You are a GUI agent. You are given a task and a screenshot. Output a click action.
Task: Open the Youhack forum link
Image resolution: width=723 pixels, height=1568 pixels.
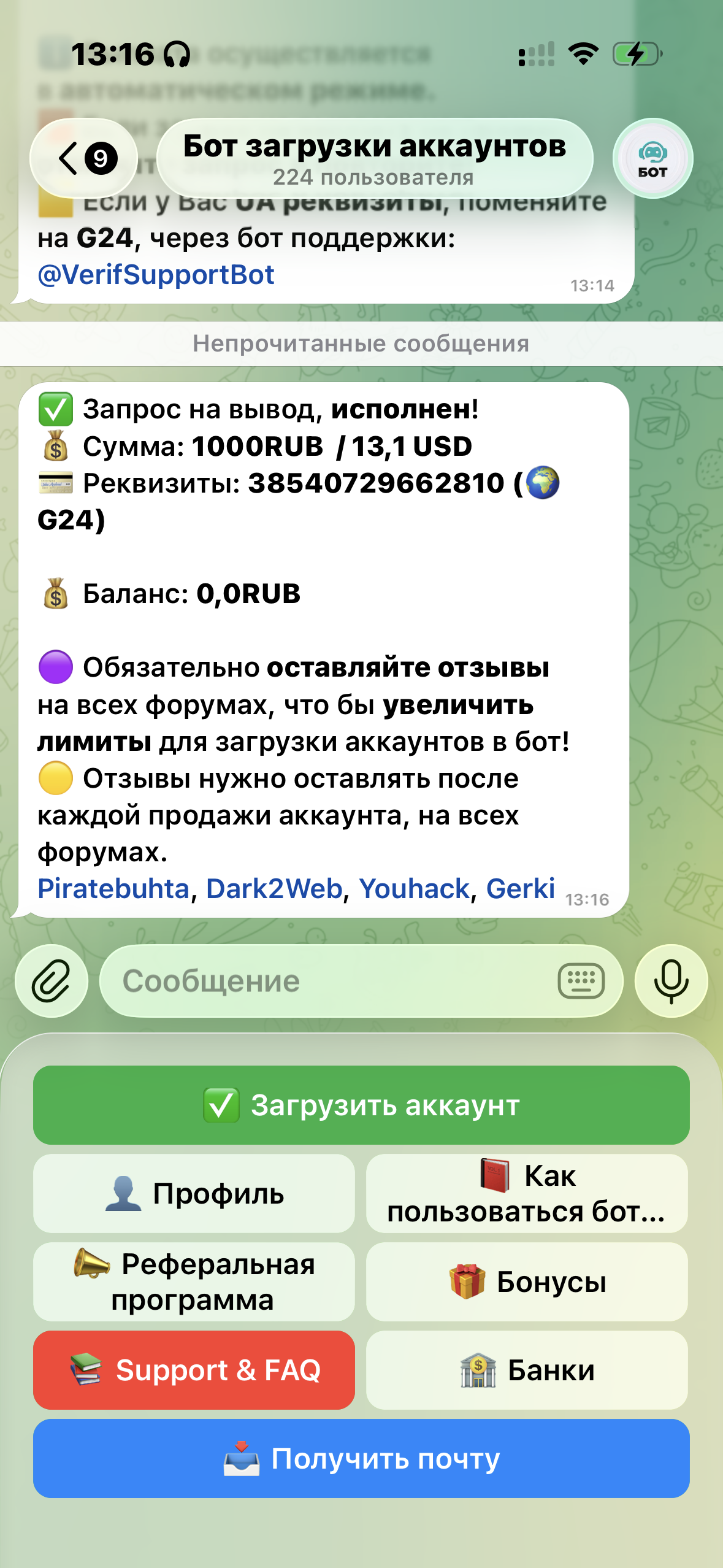tap(414, 889)
